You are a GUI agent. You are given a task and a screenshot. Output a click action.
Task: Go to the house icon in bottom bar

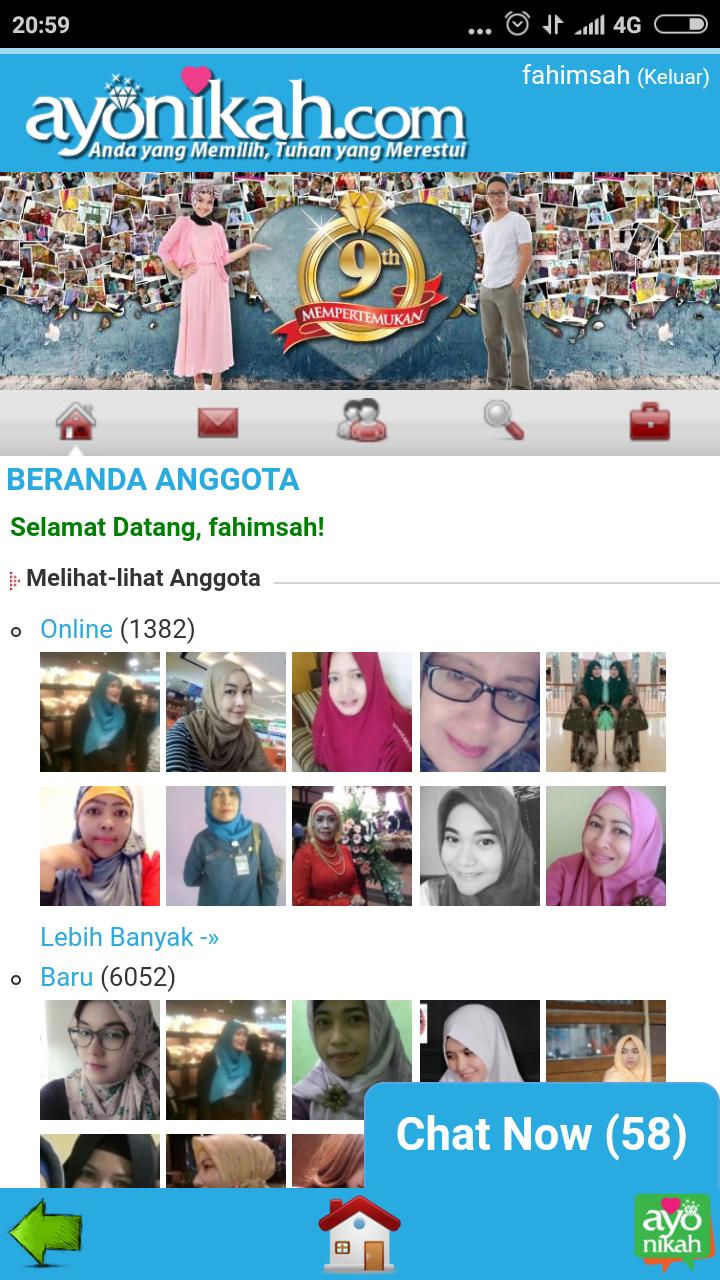coord(359,1234)
